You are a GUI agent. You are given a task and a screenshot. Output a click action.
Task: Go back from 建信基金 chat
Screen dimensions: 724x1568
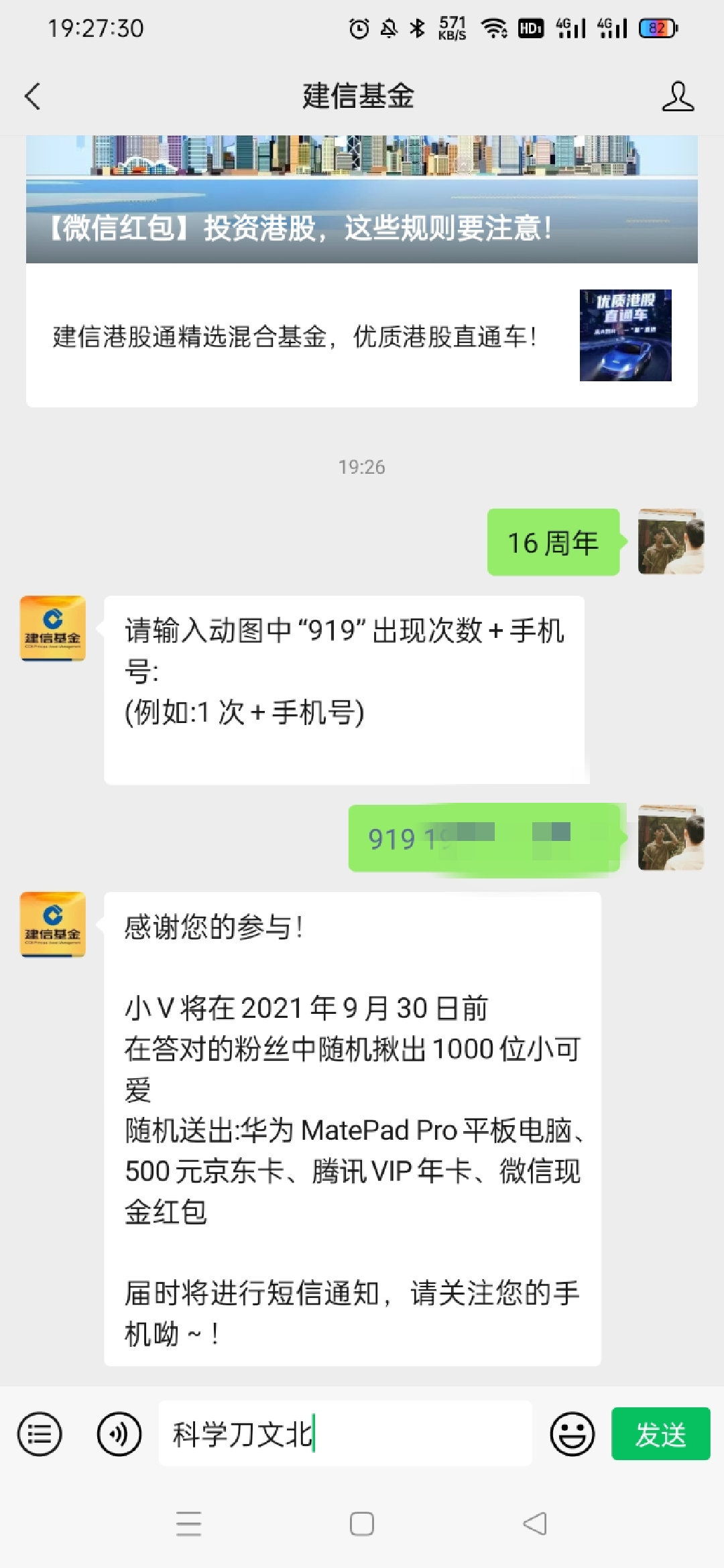tap(32, 96)
